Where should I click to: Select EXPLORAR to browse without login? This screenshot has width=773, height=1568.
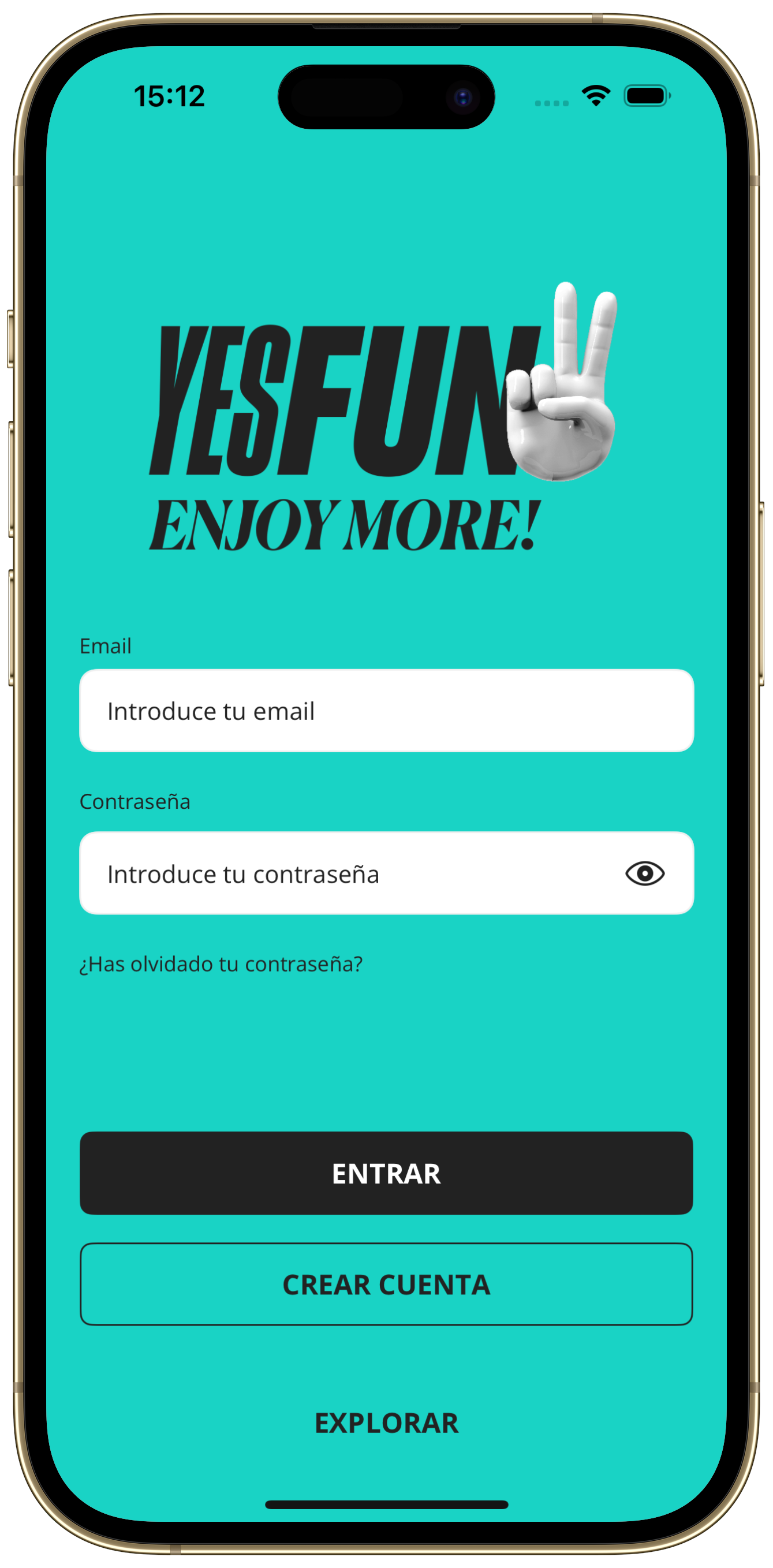386,1423
